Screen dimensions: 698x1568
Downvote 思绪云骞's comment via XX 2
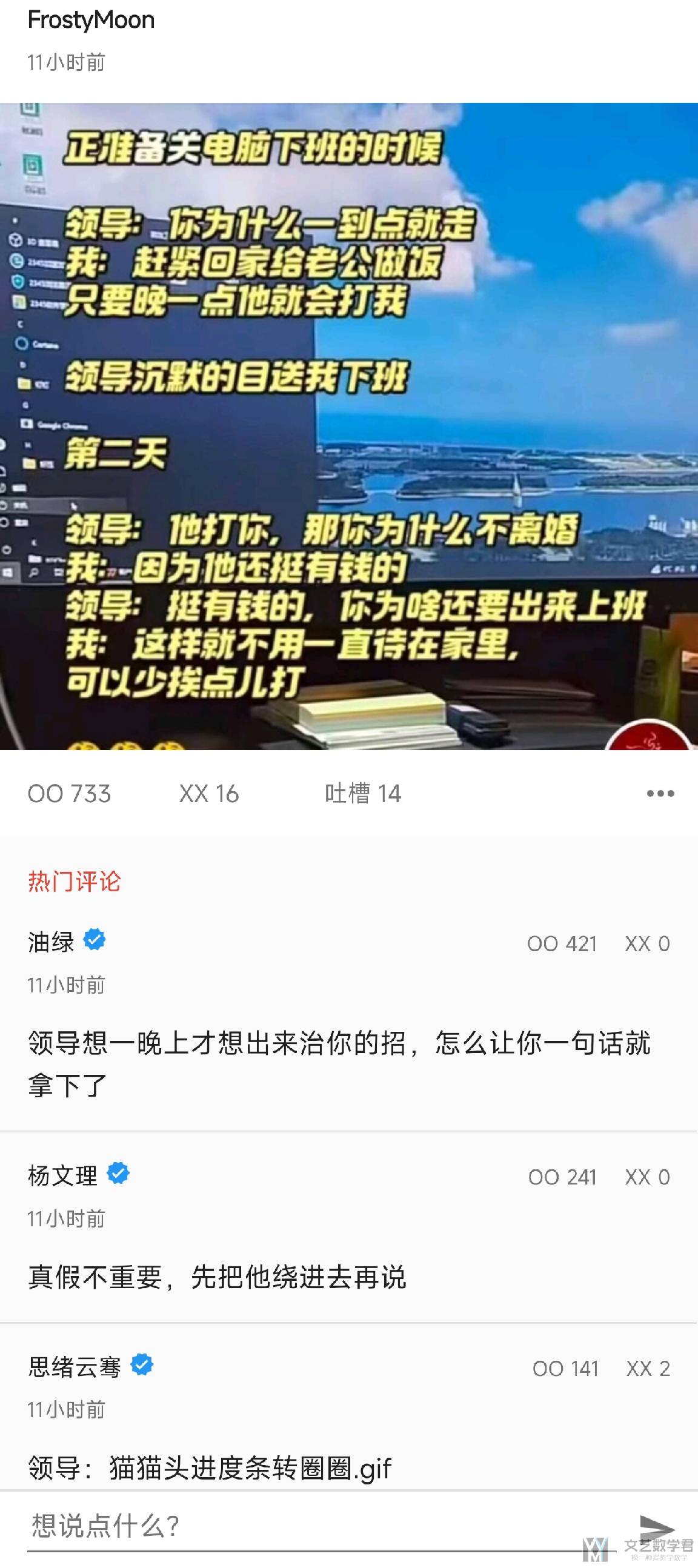pos(648,1369)
